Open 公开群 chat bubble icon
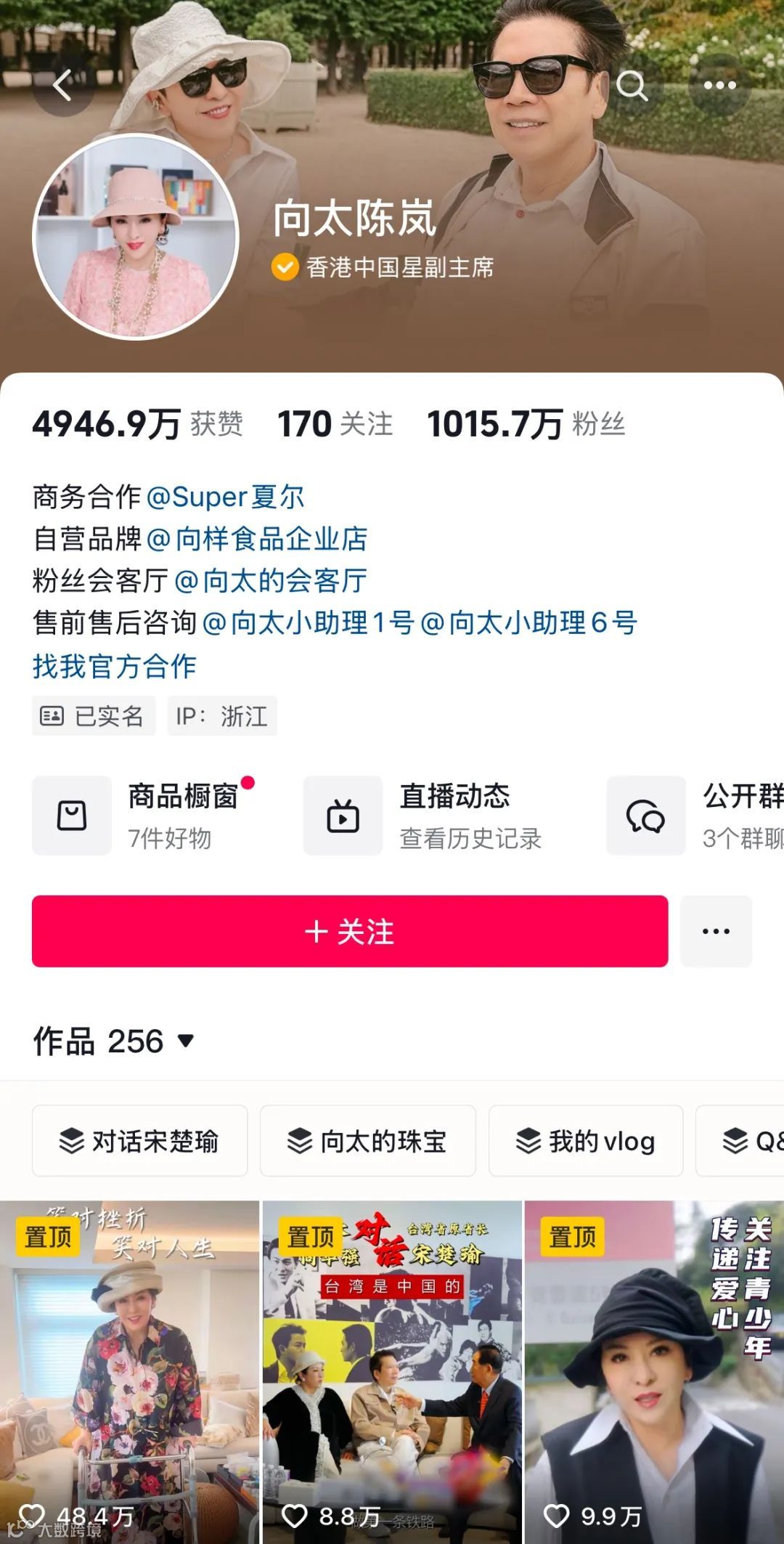Screen dimensions: 784x1544 [646, 816]
